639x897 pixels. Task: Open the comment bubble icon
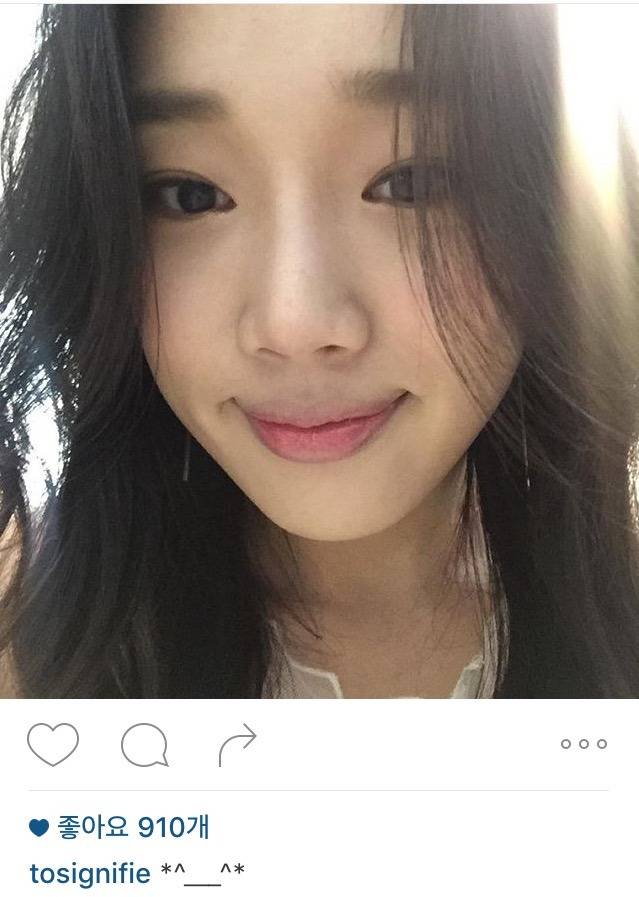144,745
